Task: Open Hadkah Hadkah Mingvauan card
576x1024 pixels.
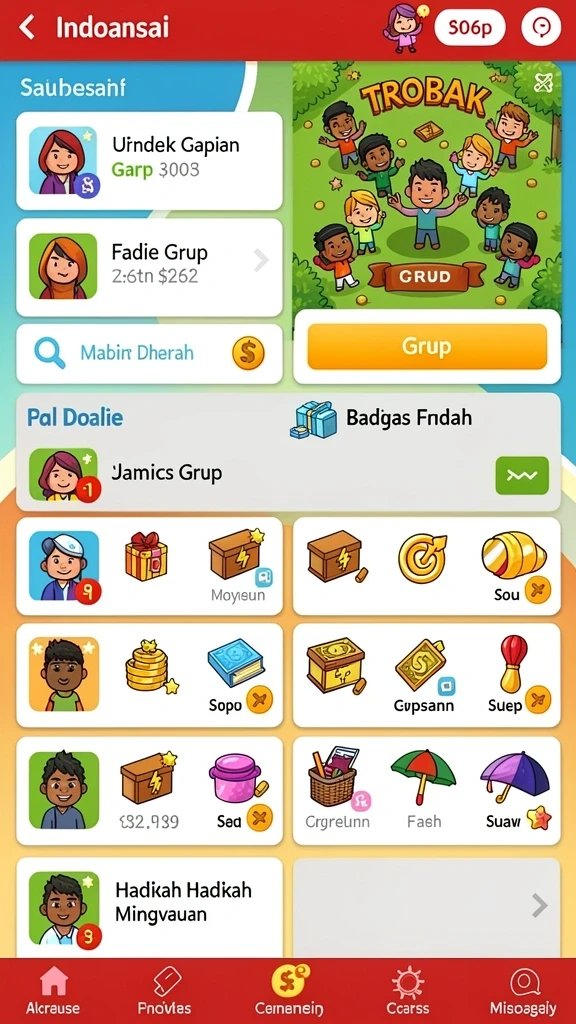Action: 150,908
